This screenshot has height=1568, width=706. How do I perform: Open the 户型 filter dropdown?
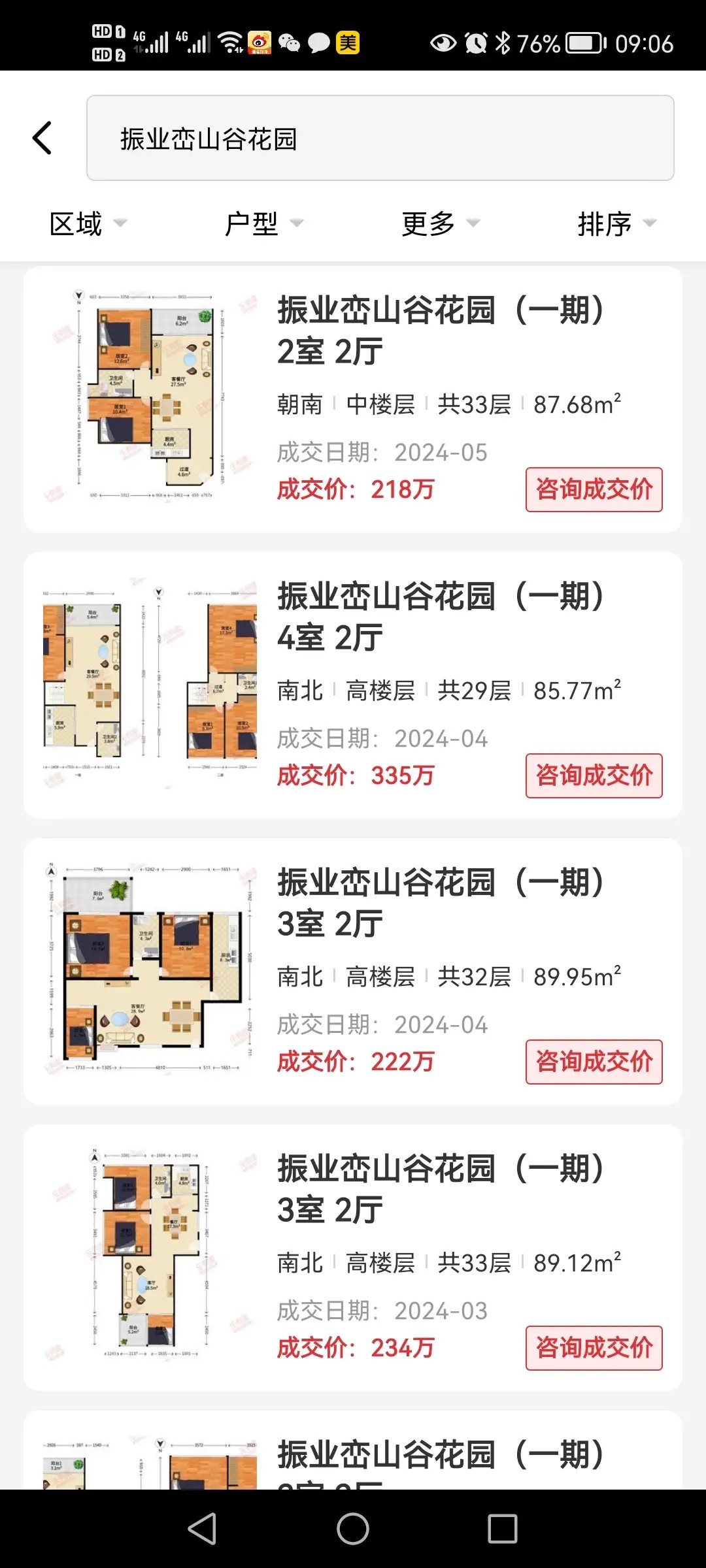(263, 224)
